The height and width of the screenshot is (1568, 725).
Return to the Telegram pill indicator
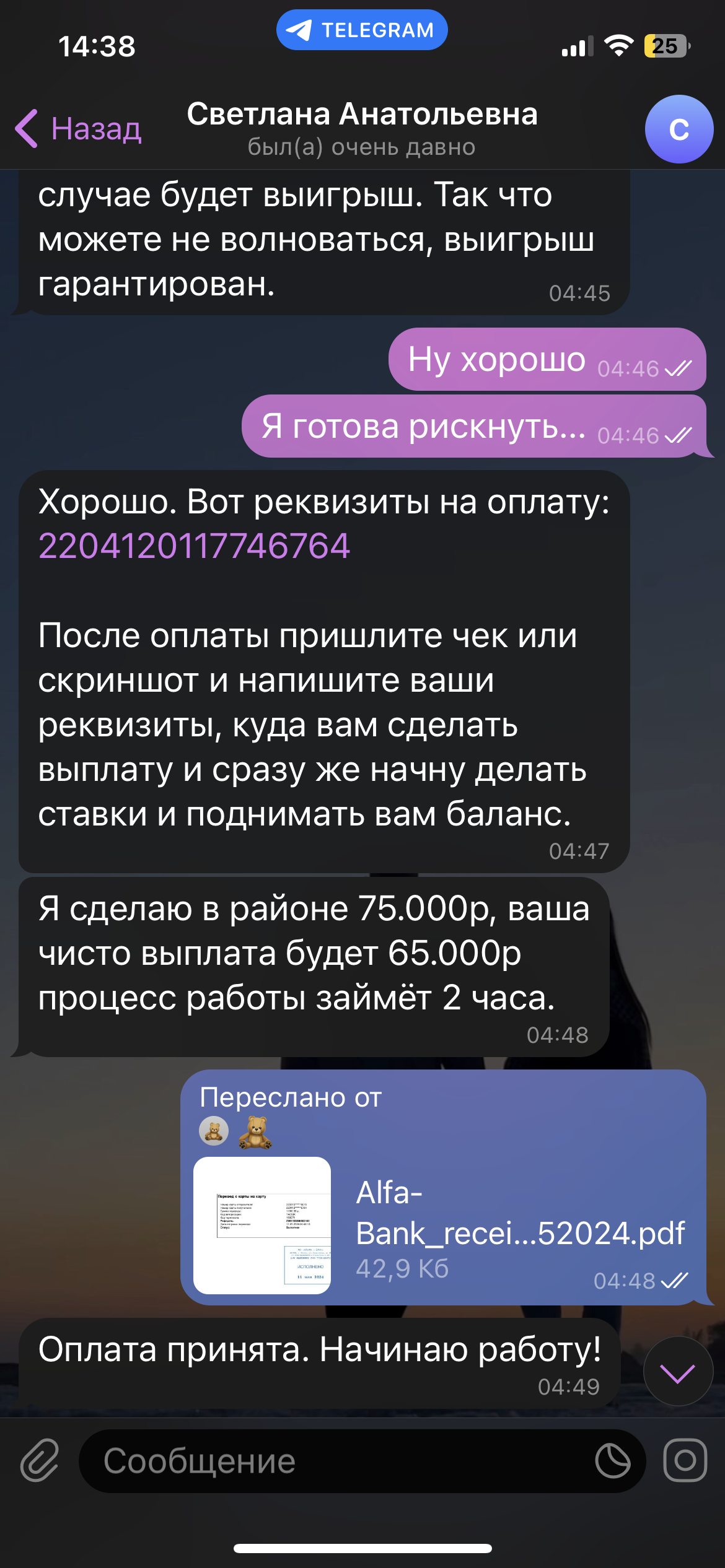click(362, 30)
